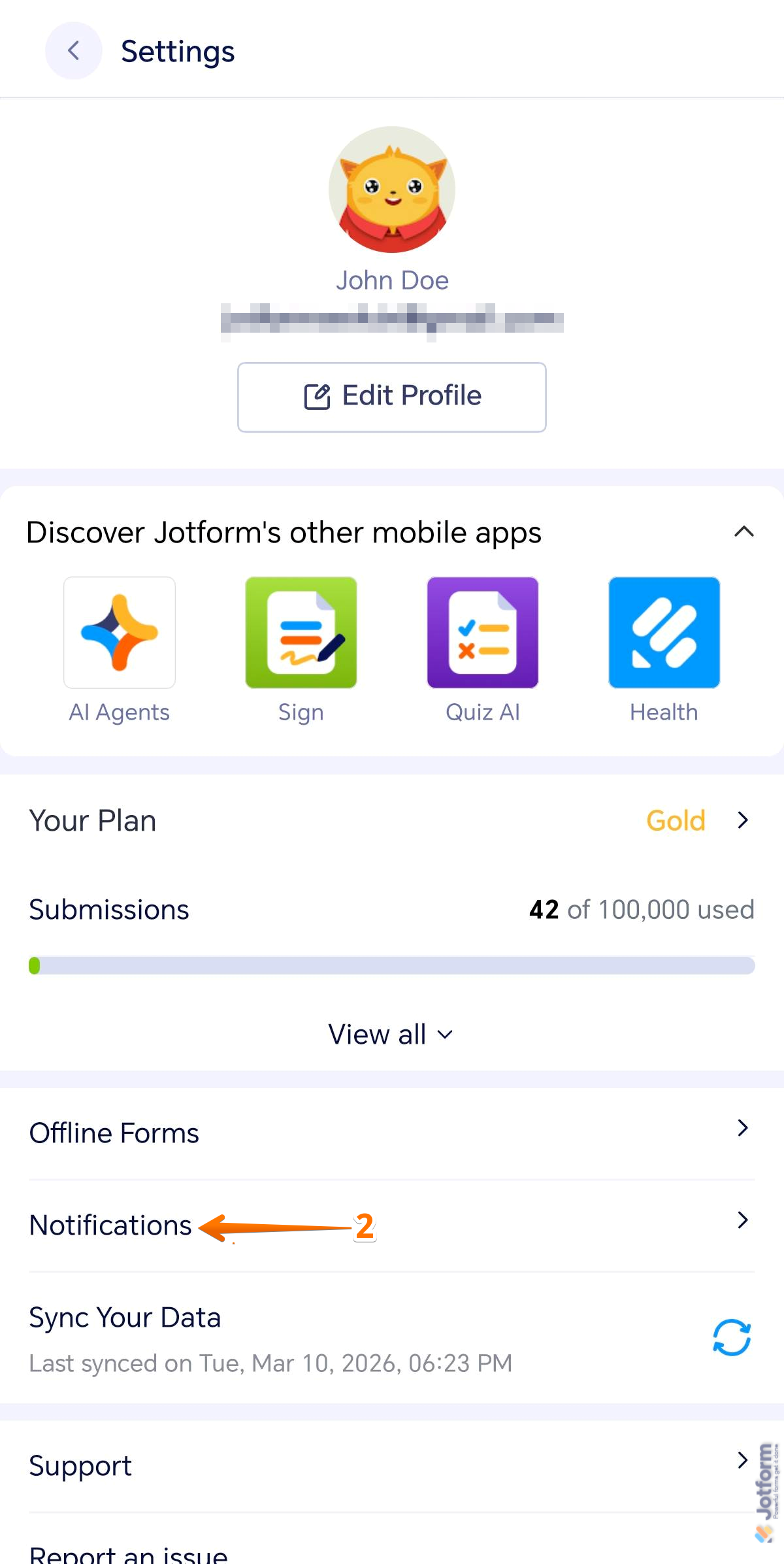Tap the back arrow to leave Settings
This screenshot has width=784, height=1564.
tap(73, 50)
